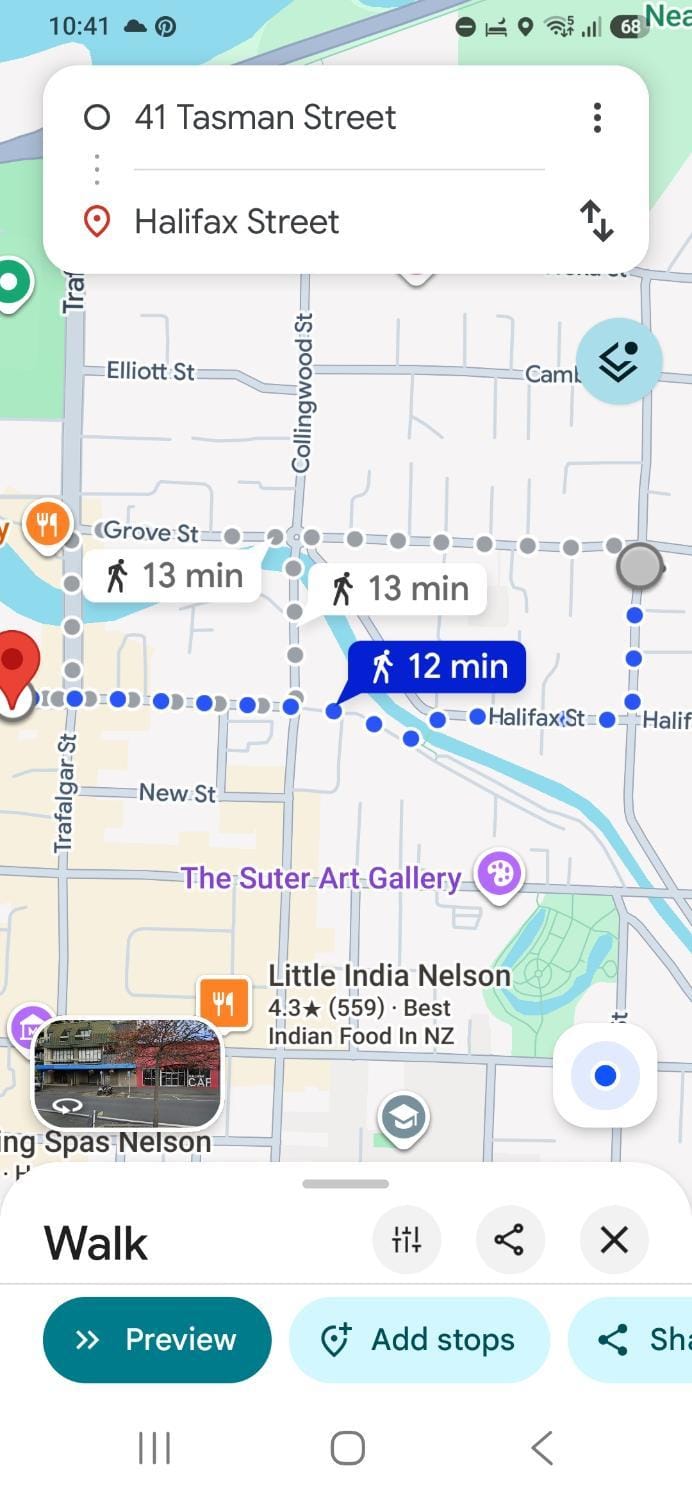The image size is (692, 1500).
Task: Open Little India Nelson restaurant marker
Action: pyautogui.click(x=223, y=1002)
